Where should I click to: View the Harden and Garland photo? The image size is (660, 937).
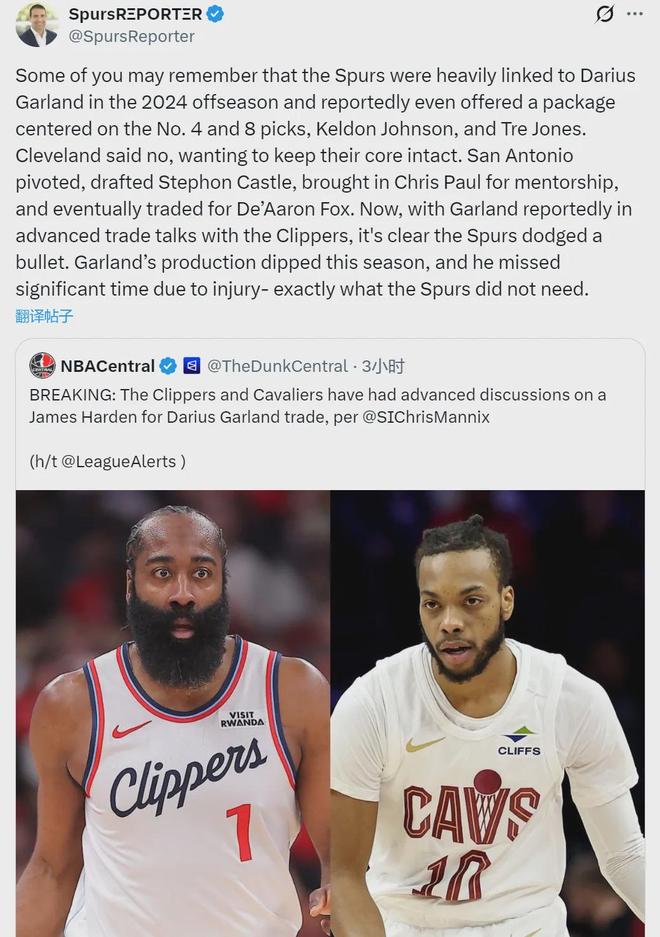tap(330, 712)
